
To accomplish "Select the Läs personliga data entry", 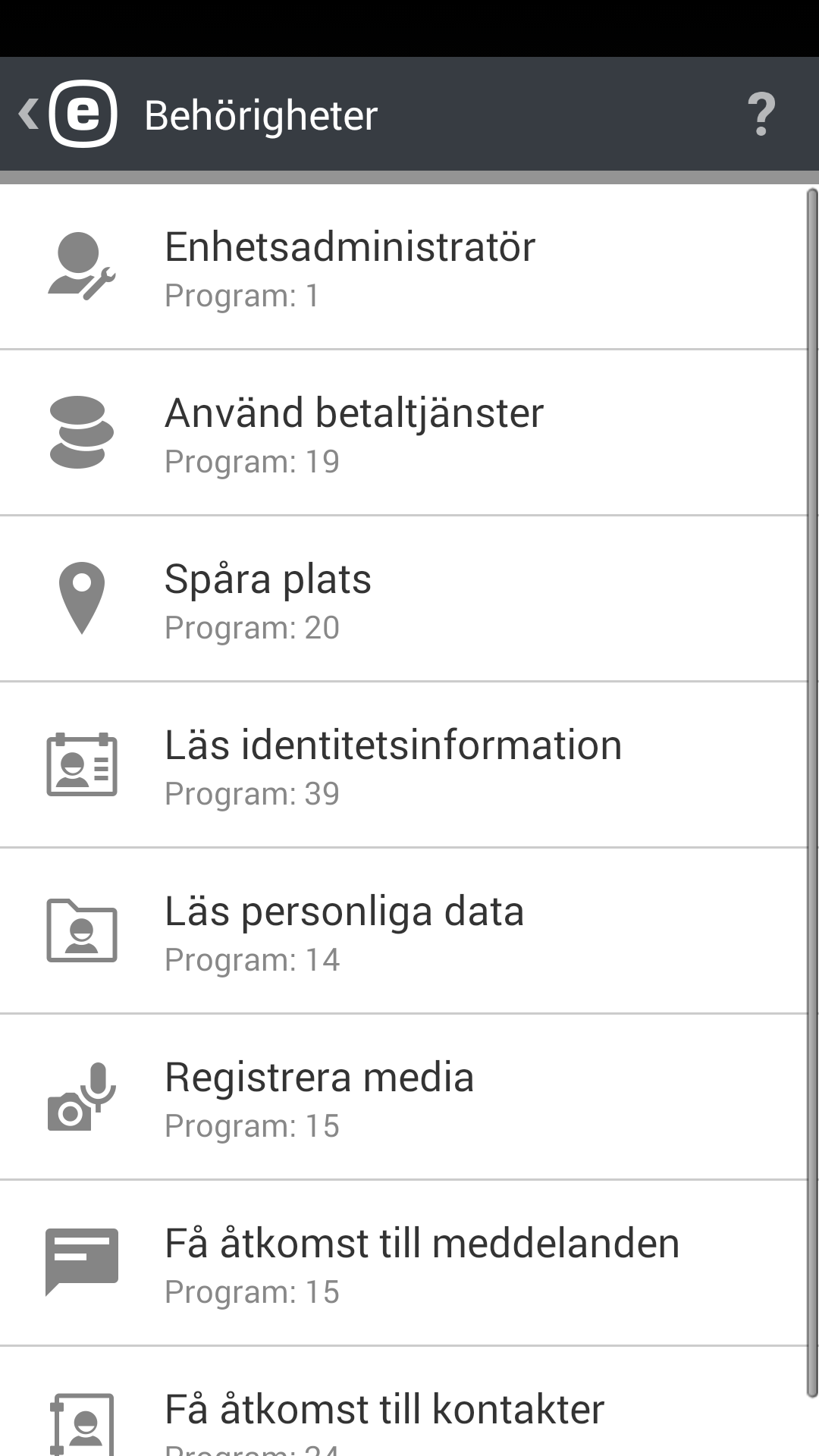I will tap(409, 931).
